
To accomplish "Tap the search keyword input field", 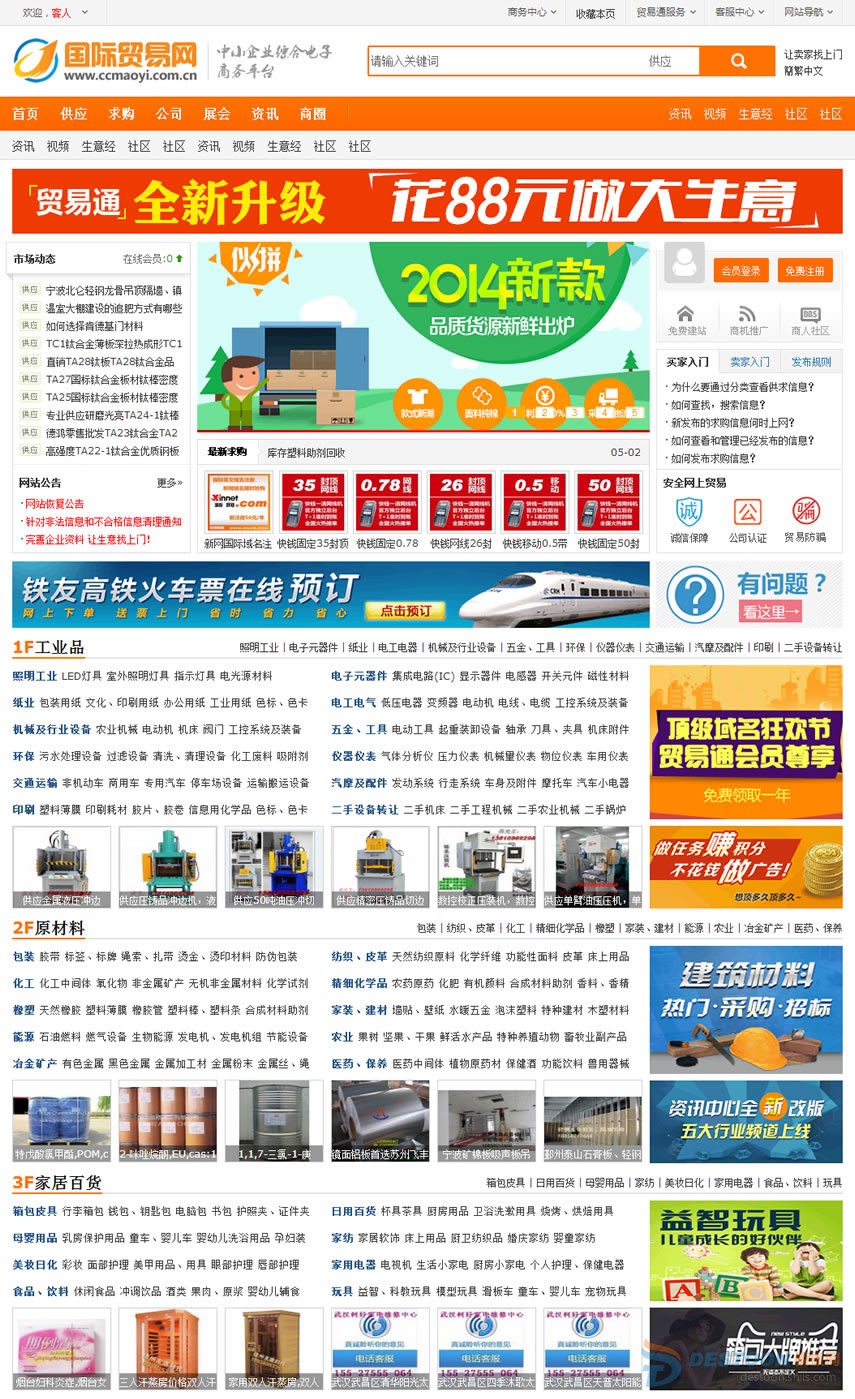I will click(x=505, y=61).
